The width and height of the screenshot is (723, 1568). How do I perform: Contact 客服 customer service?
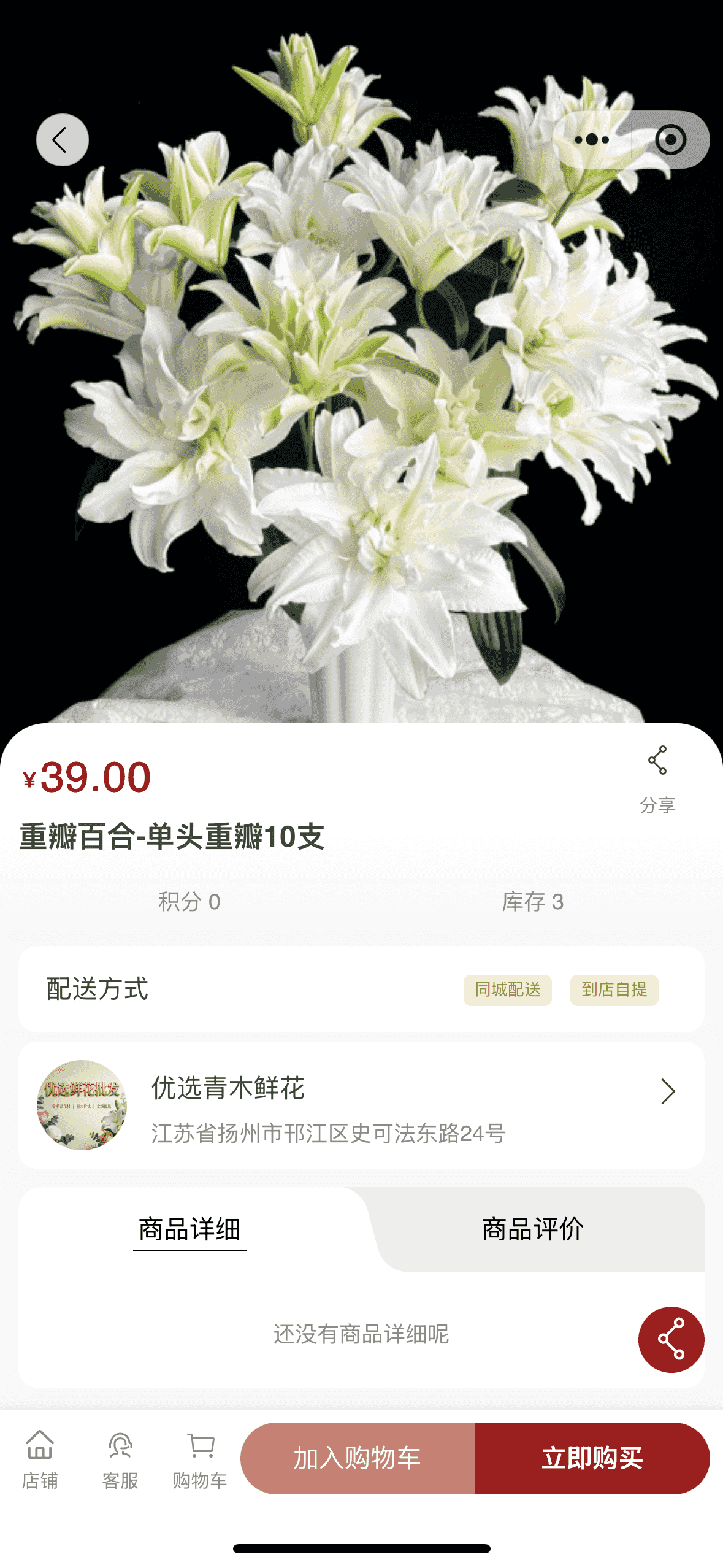pos(120,1459)
